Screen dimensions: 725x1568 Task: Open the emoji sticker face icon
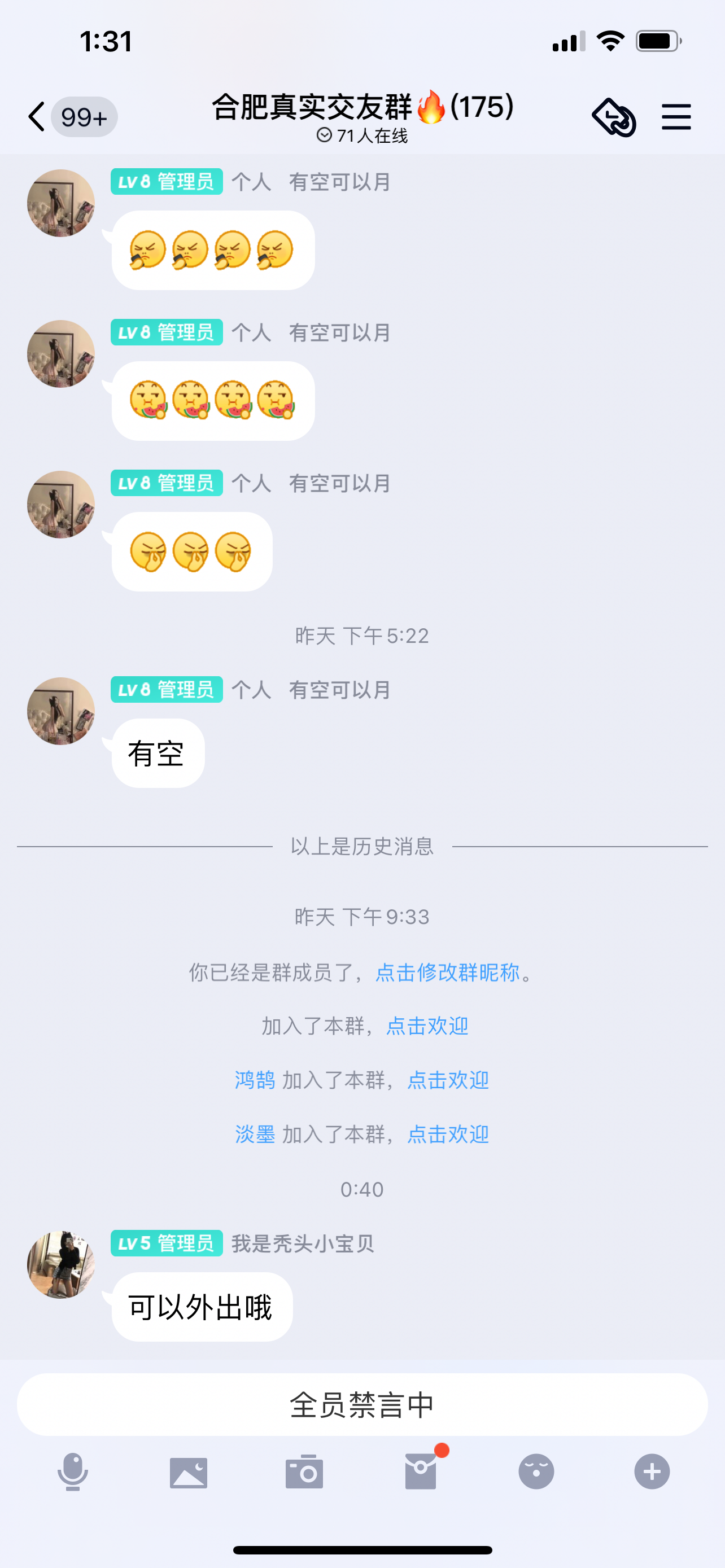pyautogui.click(x=536, y=1472)
